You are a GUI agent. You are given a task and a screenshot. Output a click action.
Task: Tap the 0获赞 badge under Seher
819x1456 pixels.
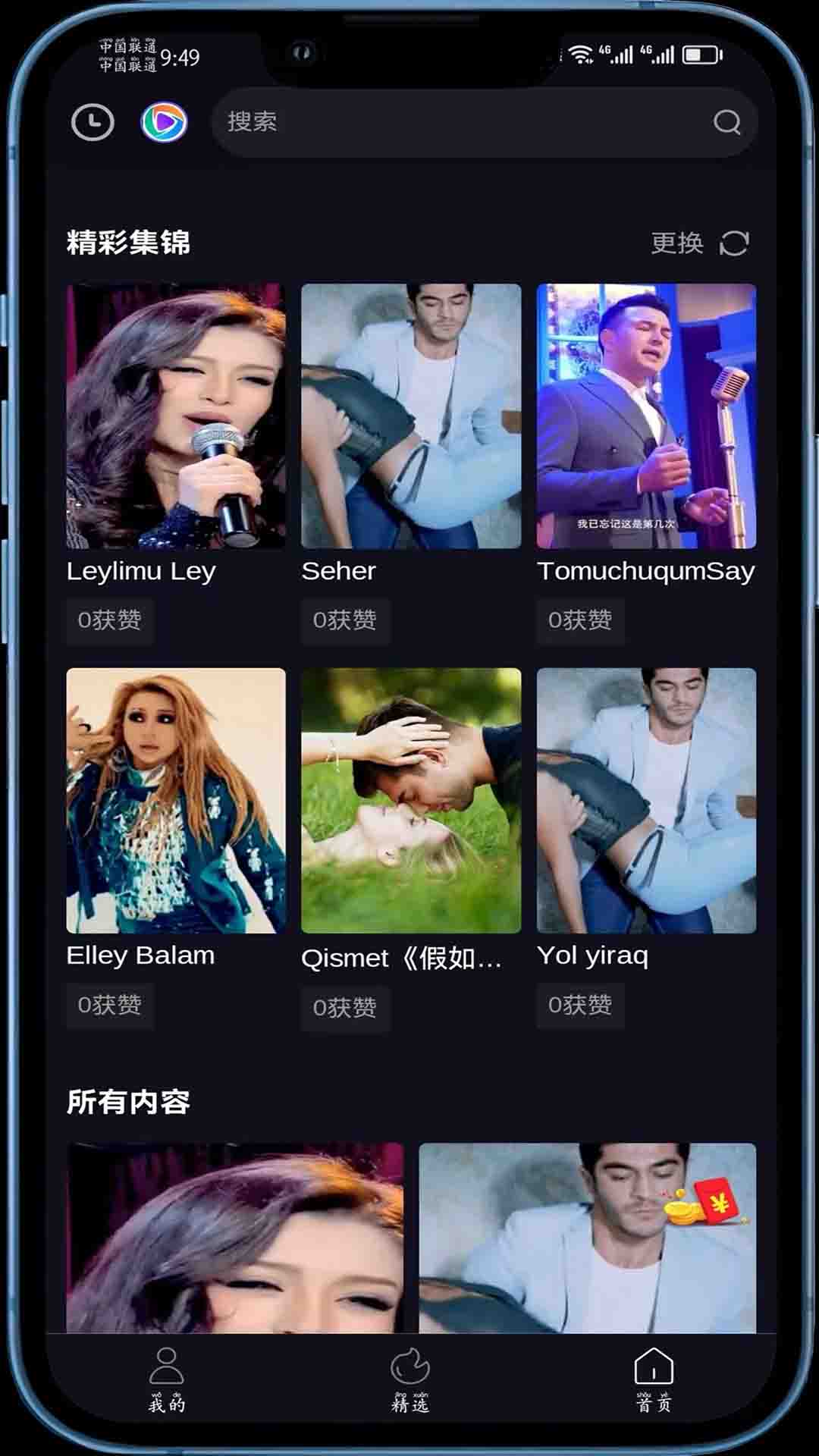pyautogui.click(x=345, y=620)
